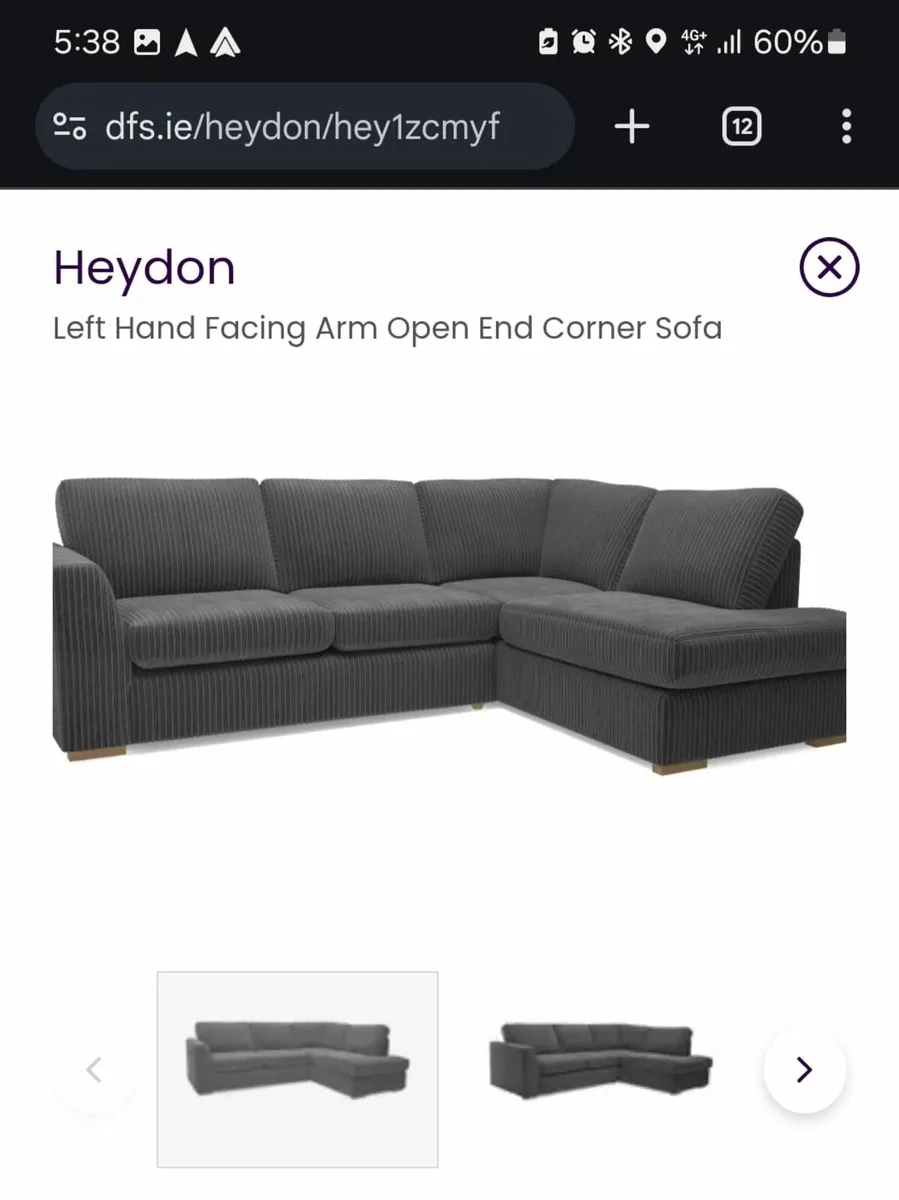Go back to the previous sofa image

[x=94, y=1069]
